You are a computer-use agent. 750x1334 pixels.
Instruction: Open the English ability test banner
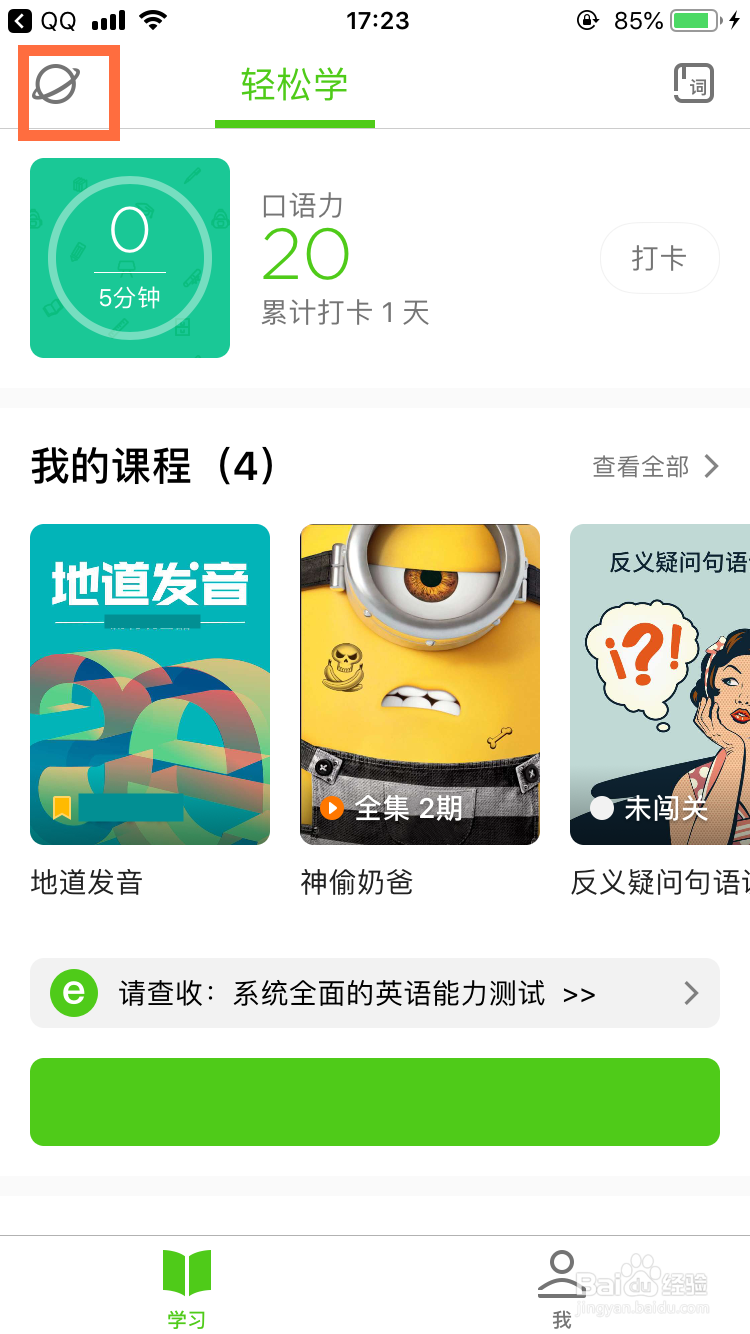click(375, 992)
